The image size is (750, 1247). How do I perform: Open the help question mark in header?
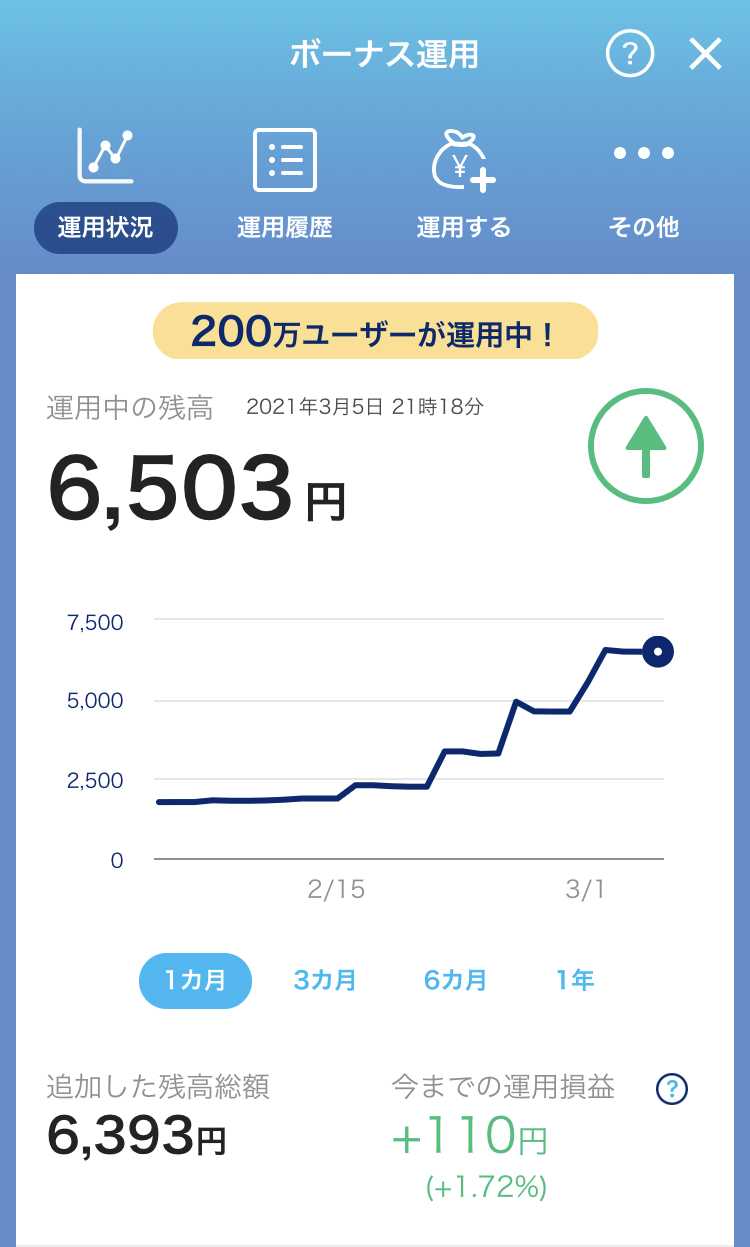pos(630,54)
